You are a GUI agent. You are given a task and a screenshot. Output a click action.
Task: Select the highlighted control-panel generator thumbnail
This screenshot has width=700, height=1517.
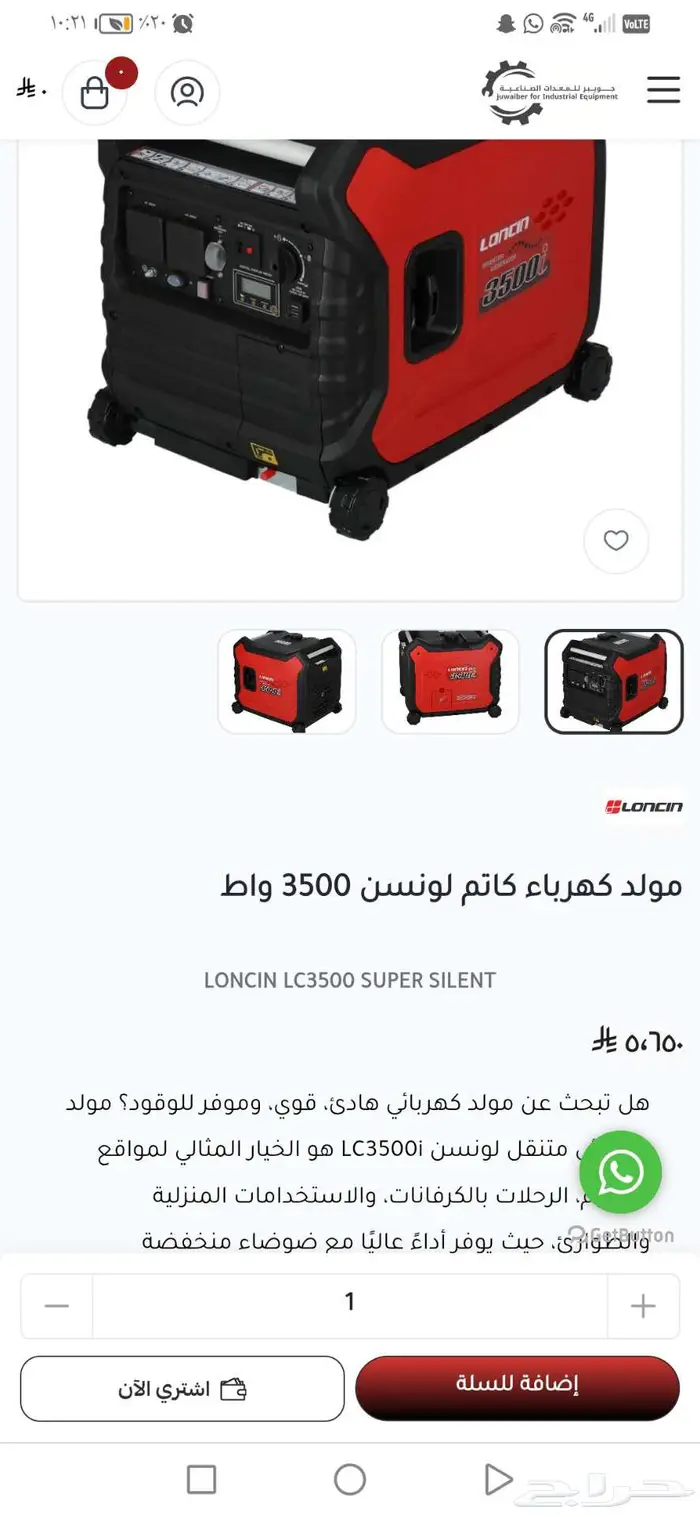tap(613, 681)
